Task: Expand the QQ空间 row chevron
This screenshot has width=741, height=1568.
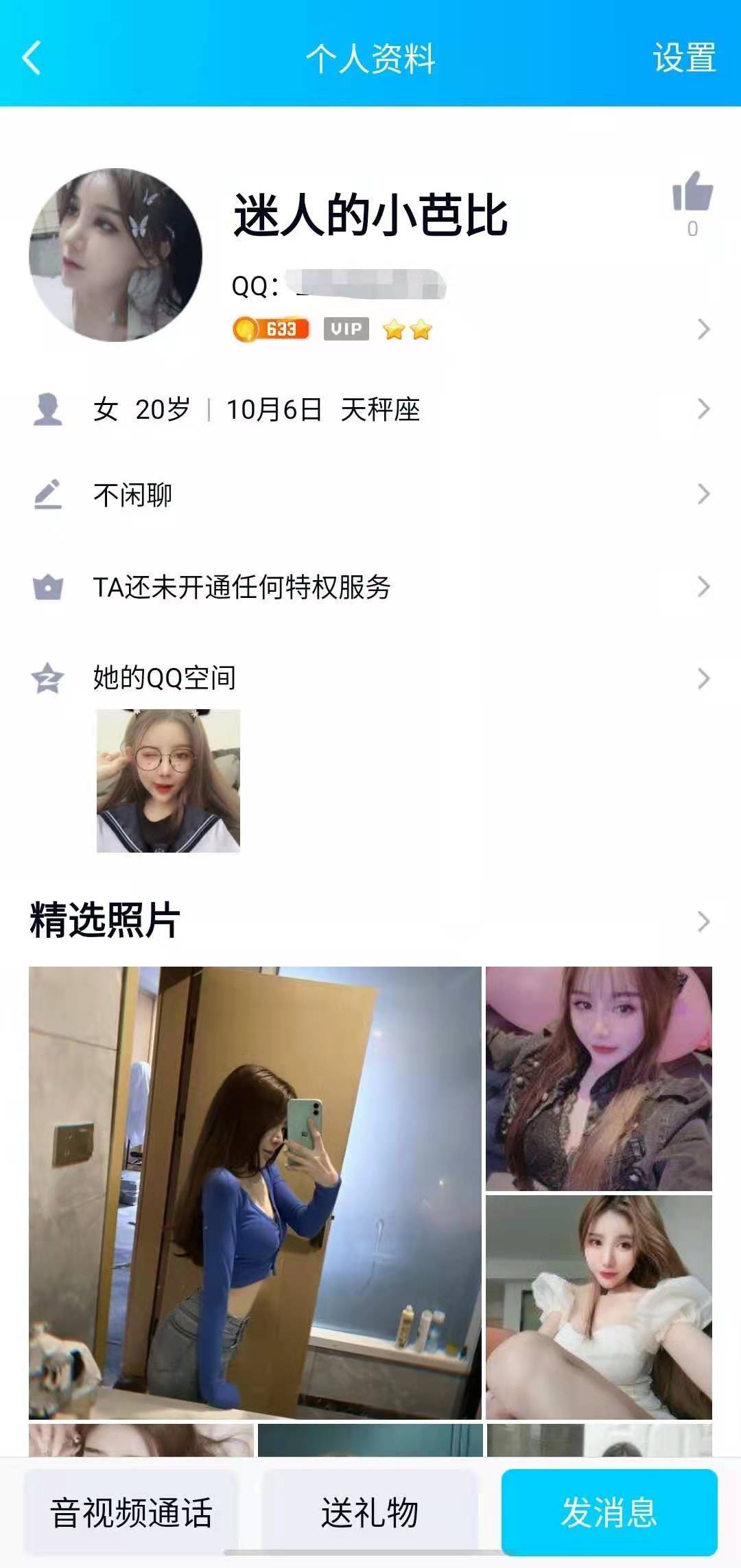Action: click(703, 677)
